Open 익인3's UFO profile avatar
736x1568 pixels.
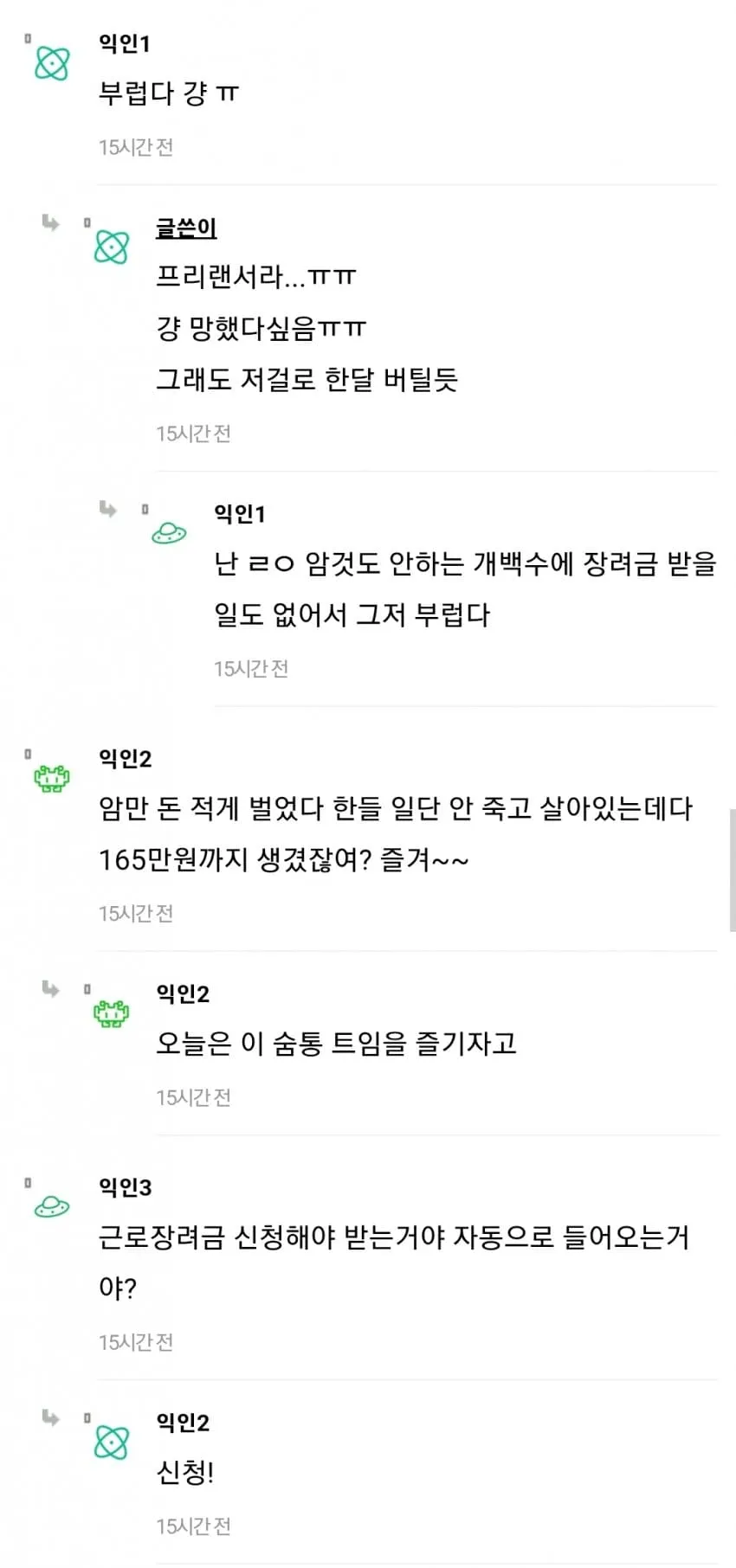click(x=52, y=1206)
